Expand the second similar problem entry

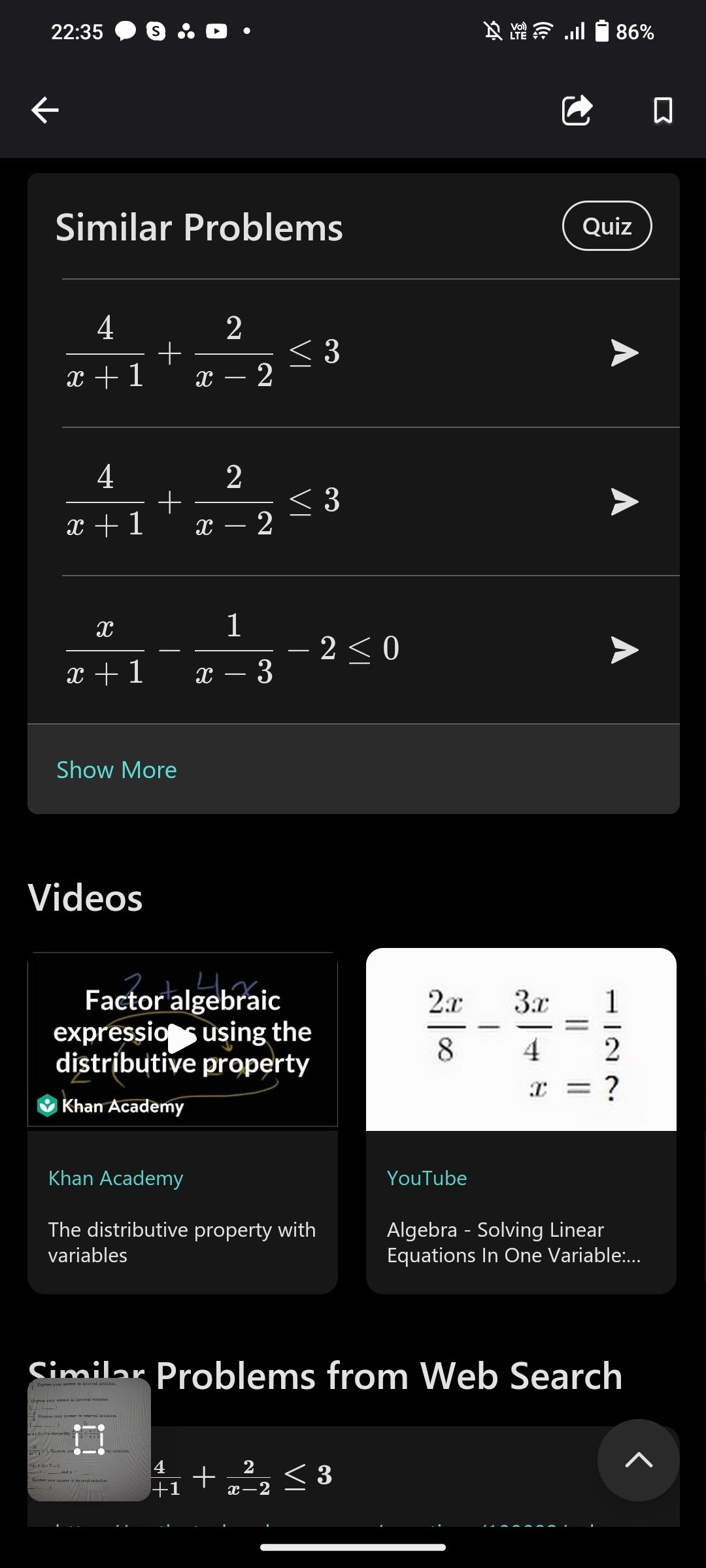coord(626,500)
